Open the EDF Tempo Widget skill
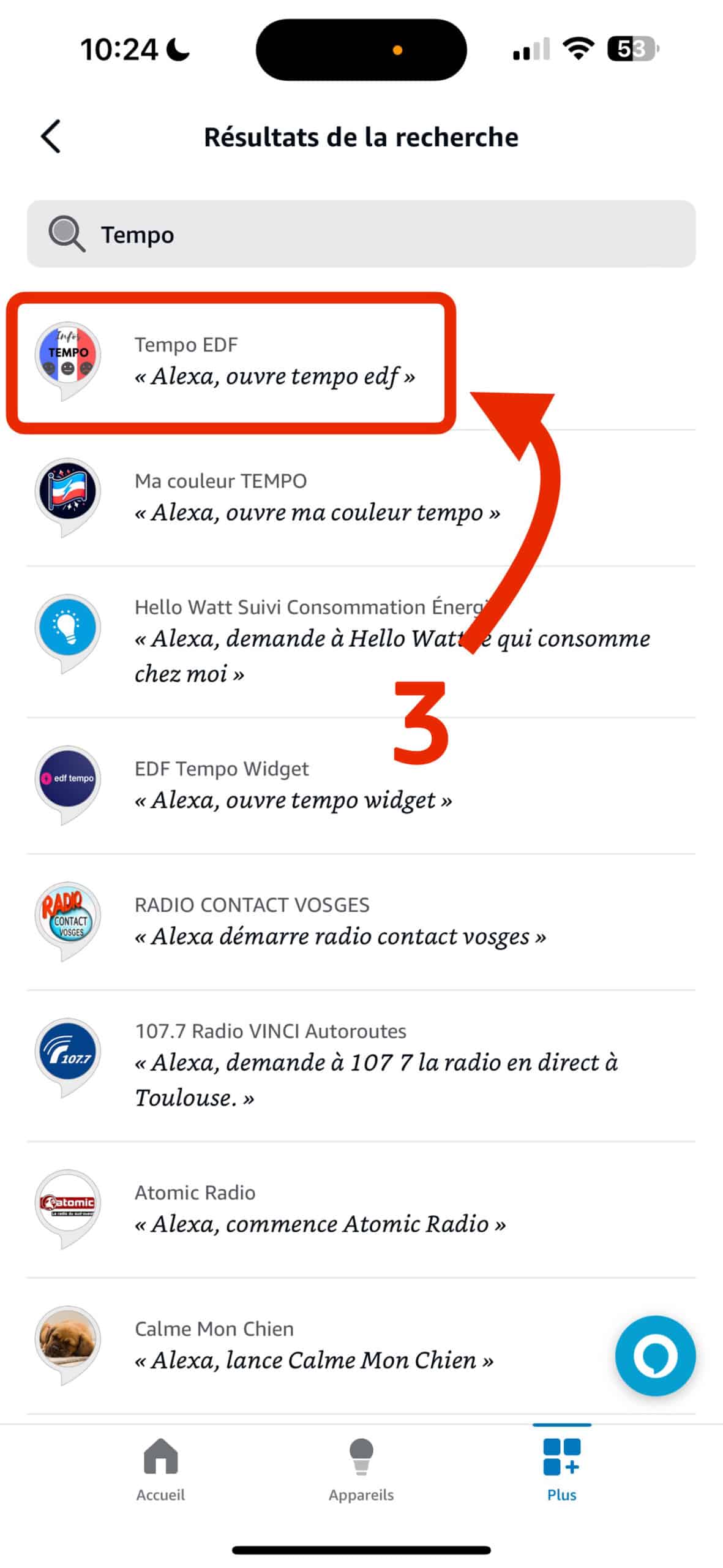Image resolution: width=723 pixels, height=1568 pixels. click(x=361, y=785)
